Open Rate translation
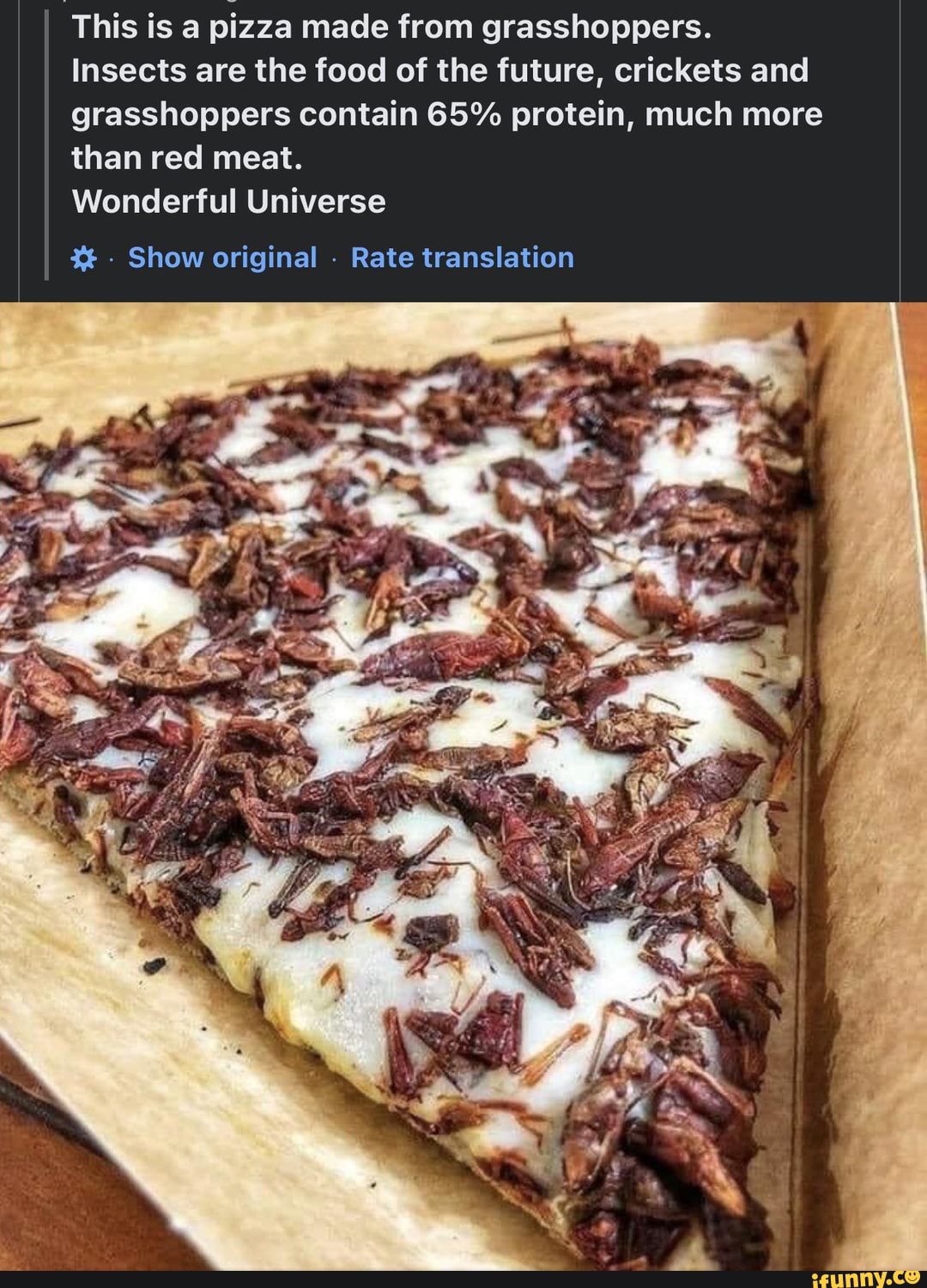 click(x=462, y=258)
